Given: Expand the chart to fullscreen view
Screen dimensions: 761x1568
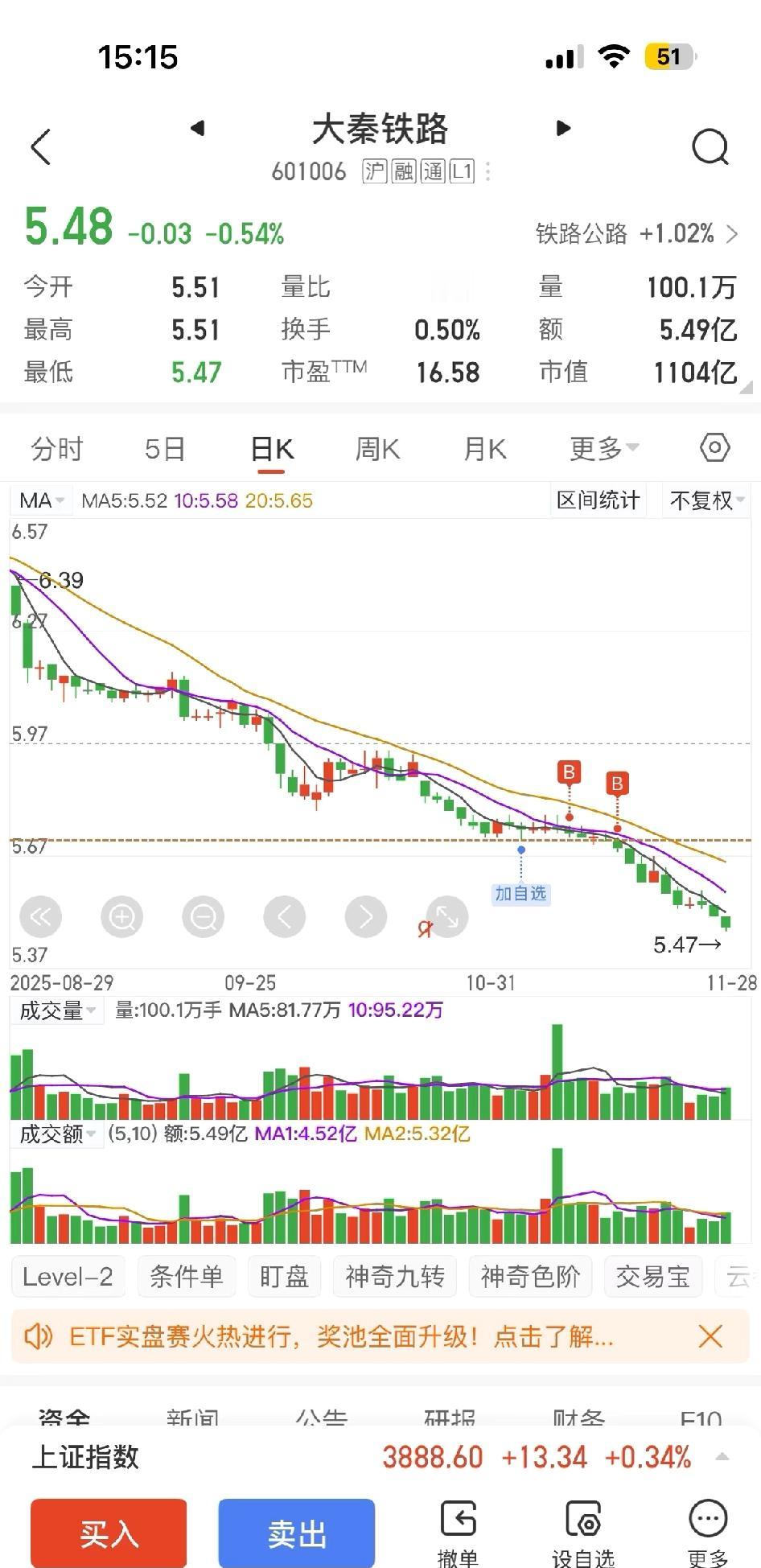Looking at the screenshot, I should coord(447,916).
